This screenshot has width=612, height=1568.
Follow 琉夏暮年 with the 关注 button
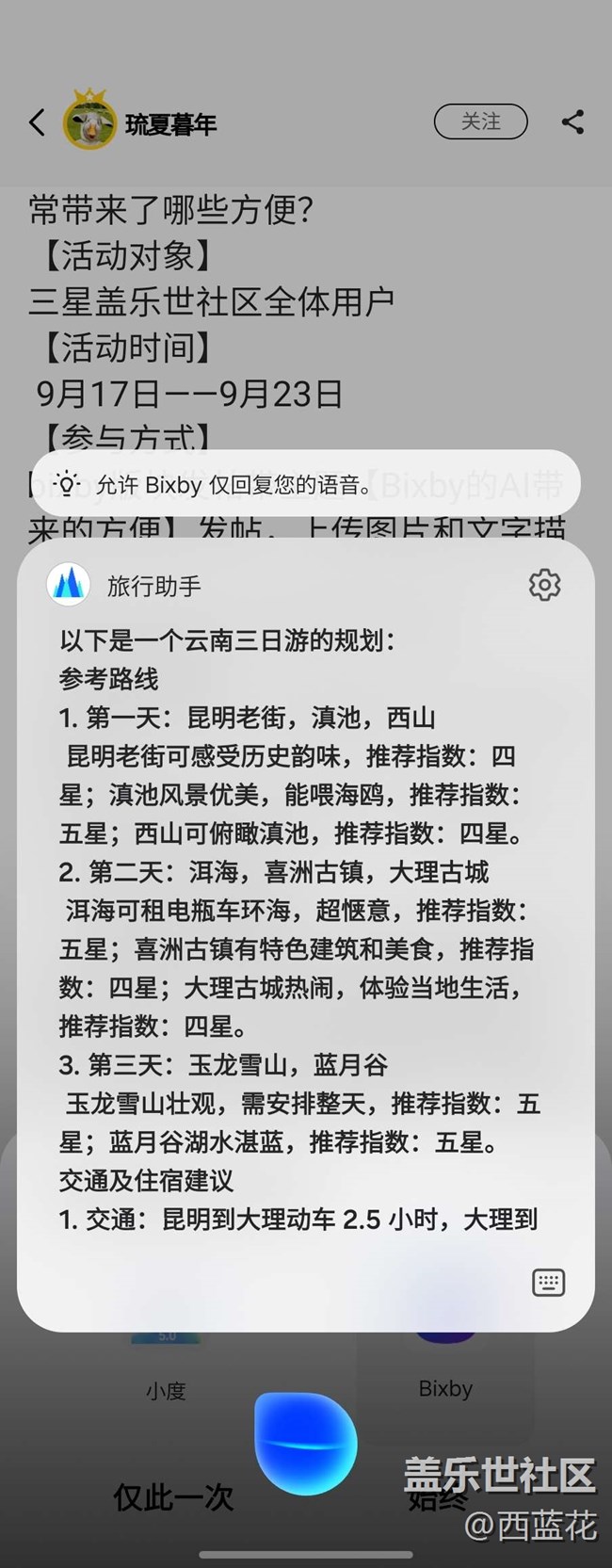click(480, 121)
